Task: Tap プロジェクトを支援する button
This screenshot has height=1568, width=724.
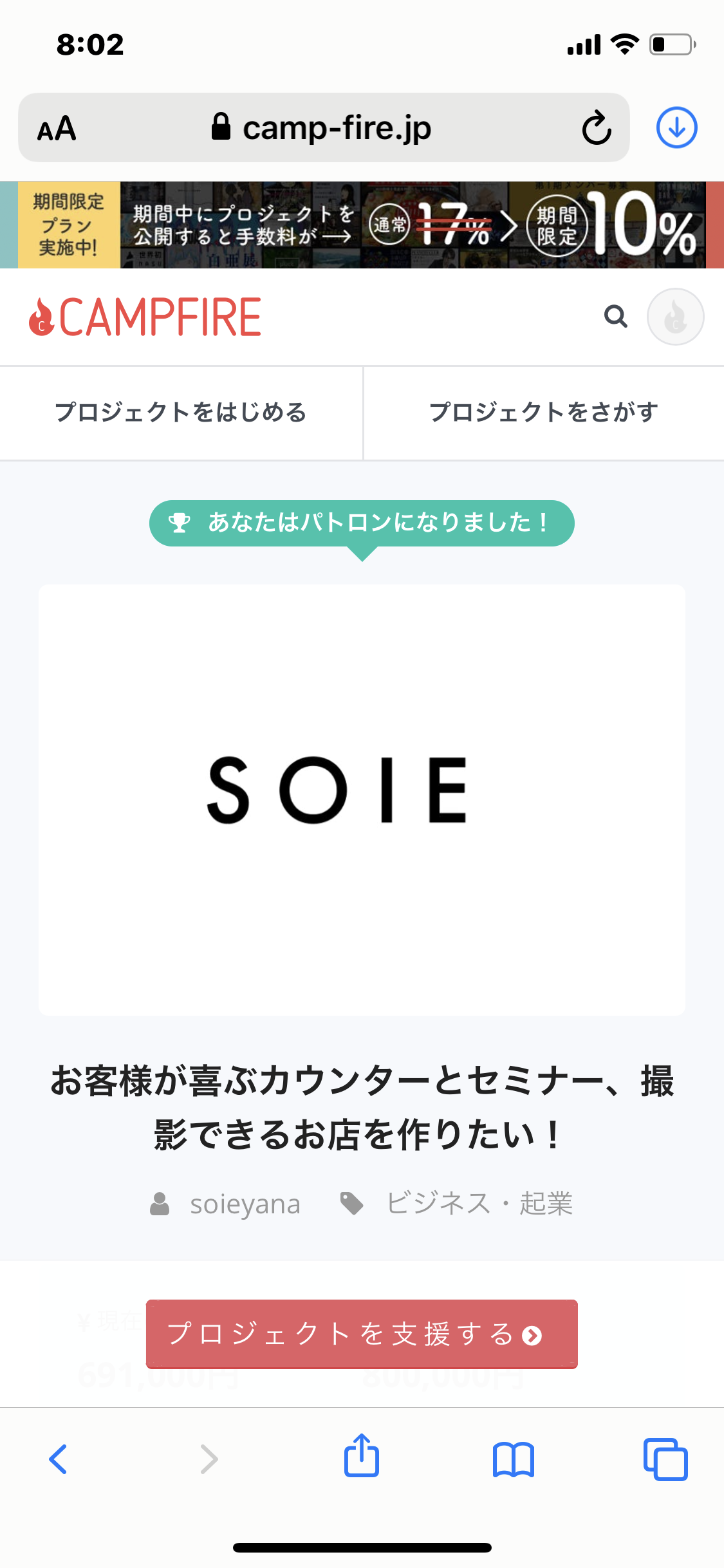Action: [362, 1334]
